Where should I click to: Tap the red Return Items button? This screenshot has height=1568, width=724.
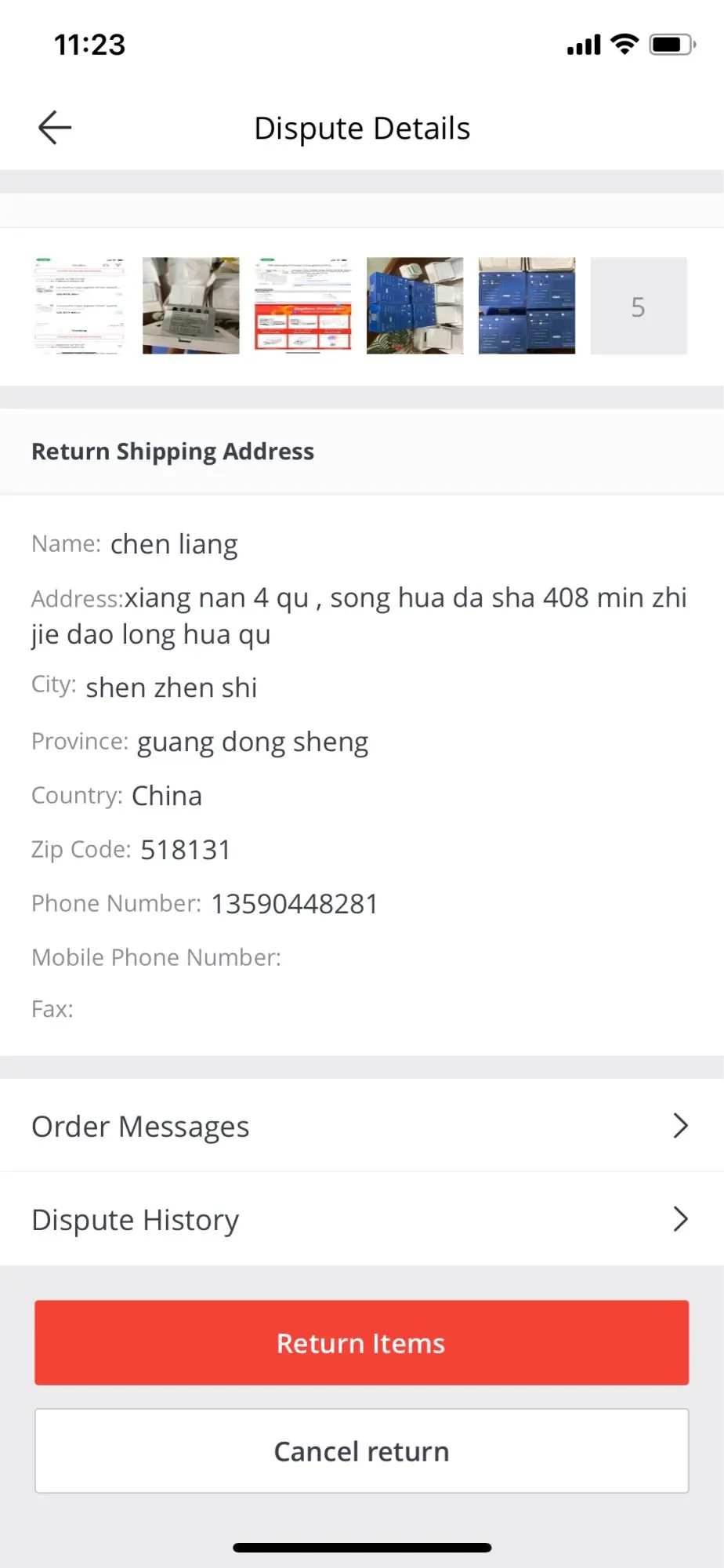361,1342
